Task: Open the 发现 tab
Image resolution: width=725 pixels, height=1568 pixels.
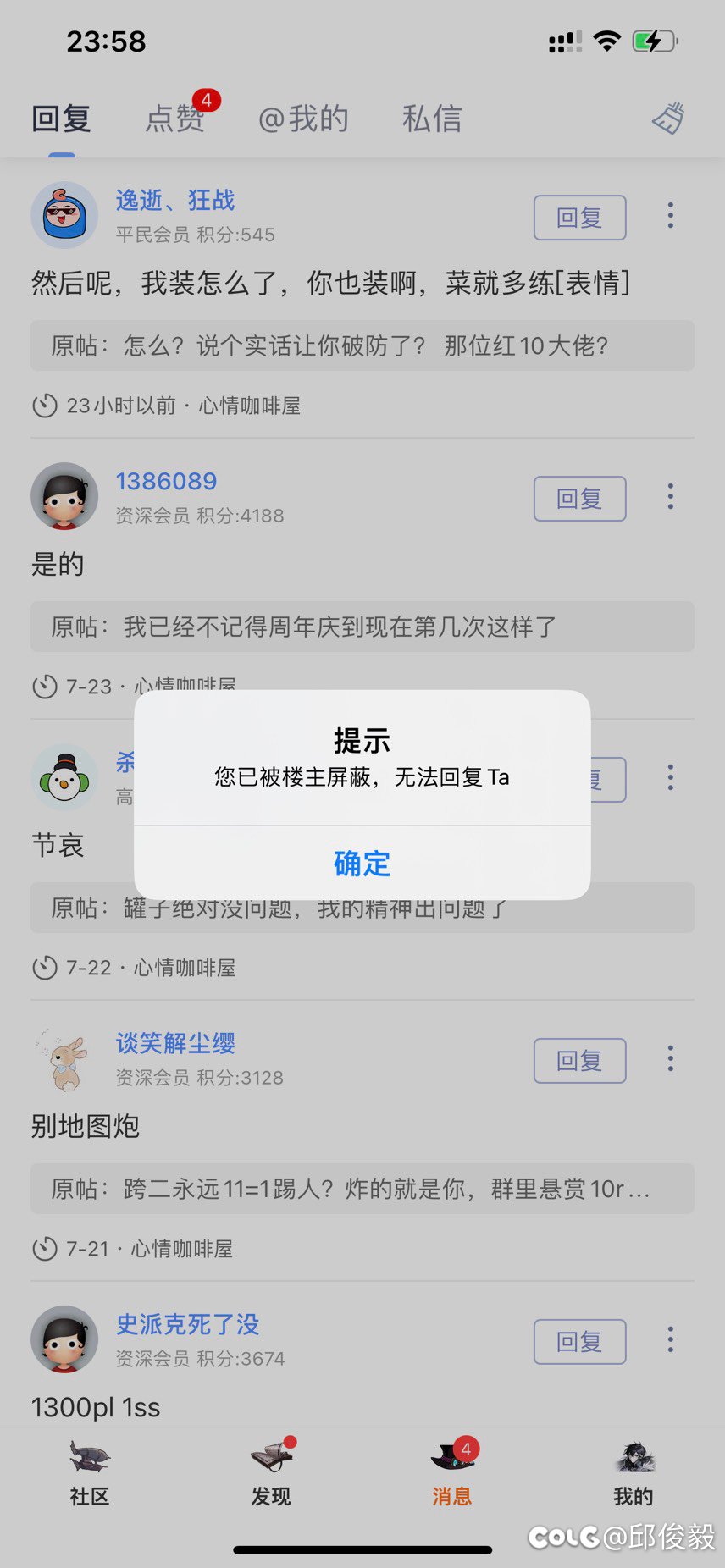Action: point(271,1474)
